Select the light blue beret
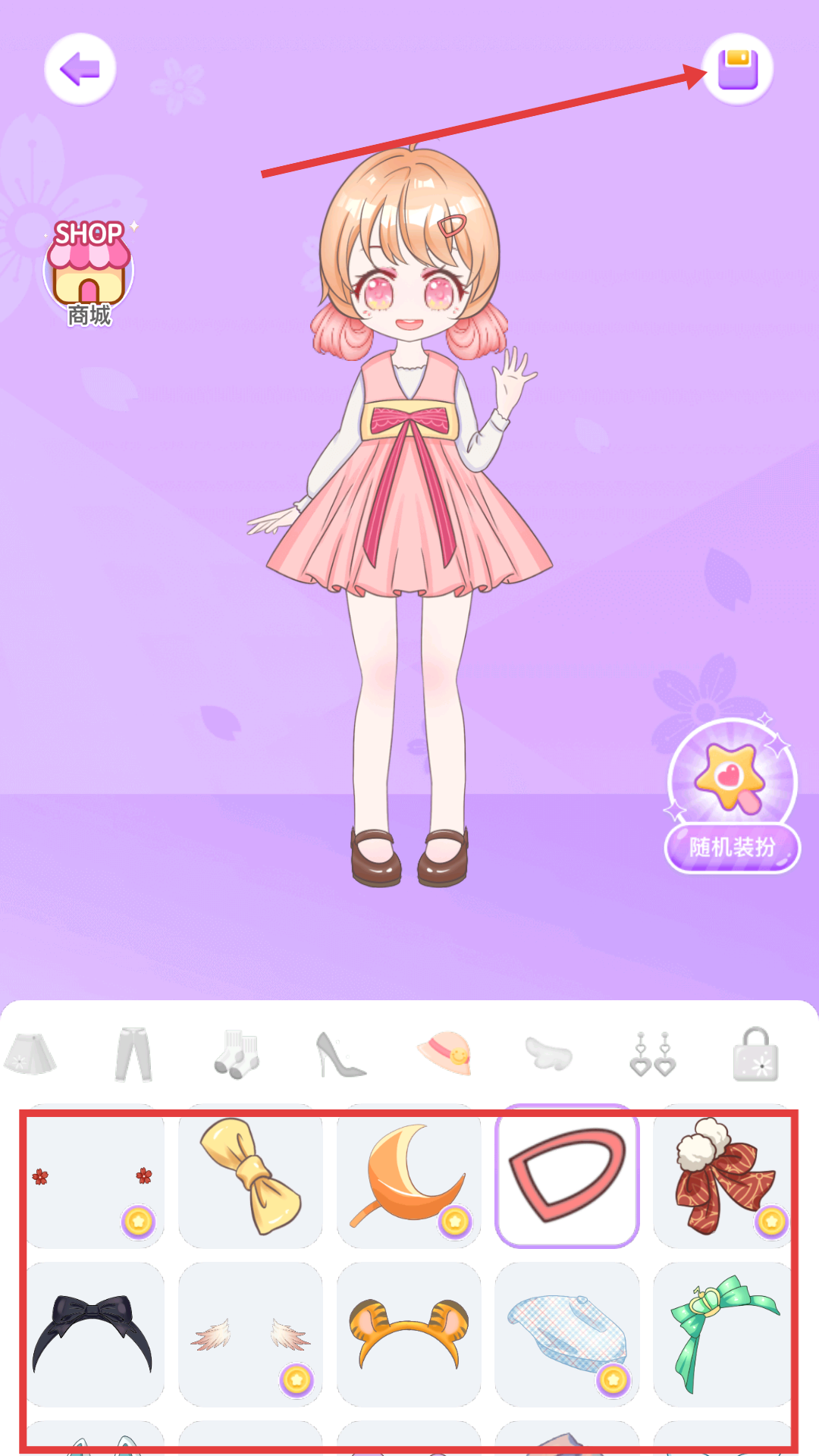Viewport: 819px width, 1456px height. tap(566, 1335)
